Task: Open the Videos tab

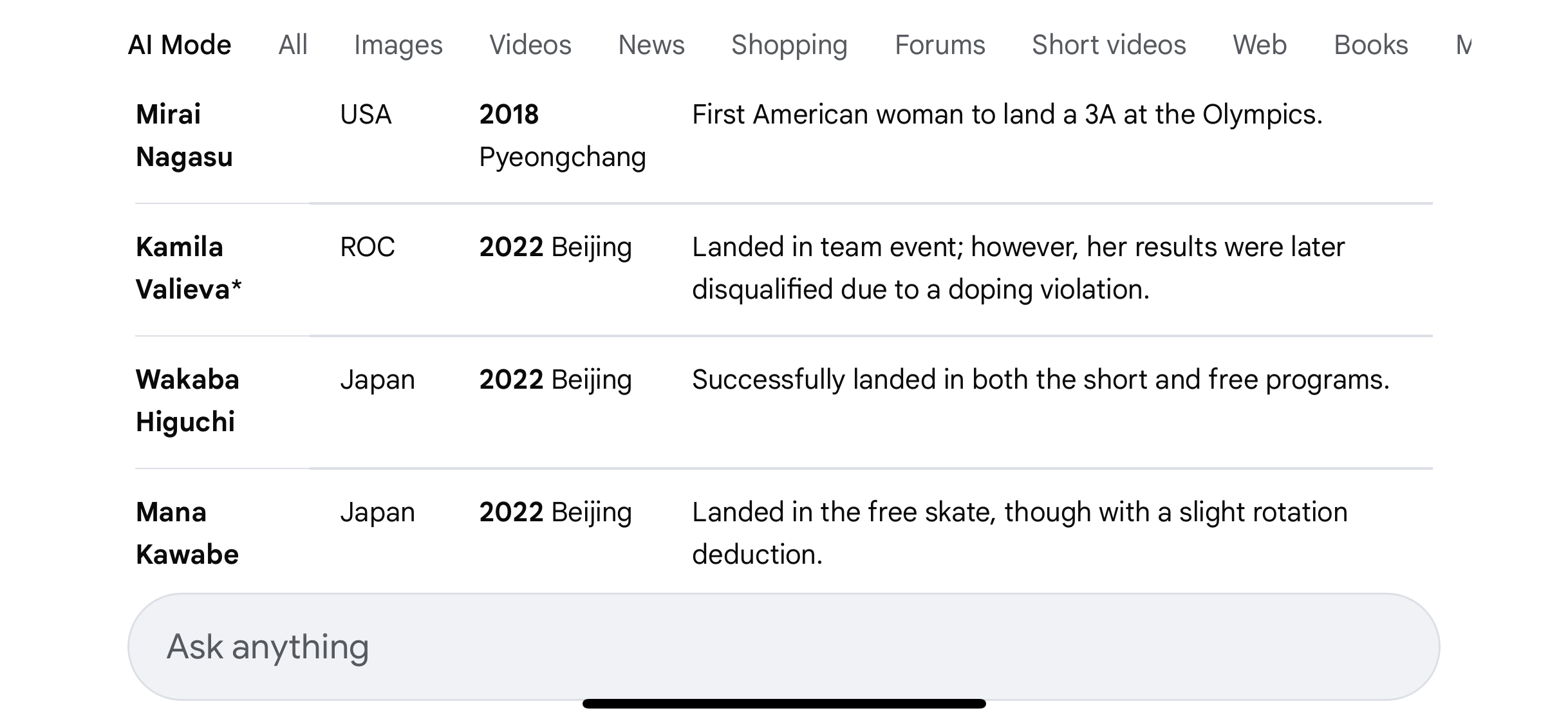Action: coord(530,45)
